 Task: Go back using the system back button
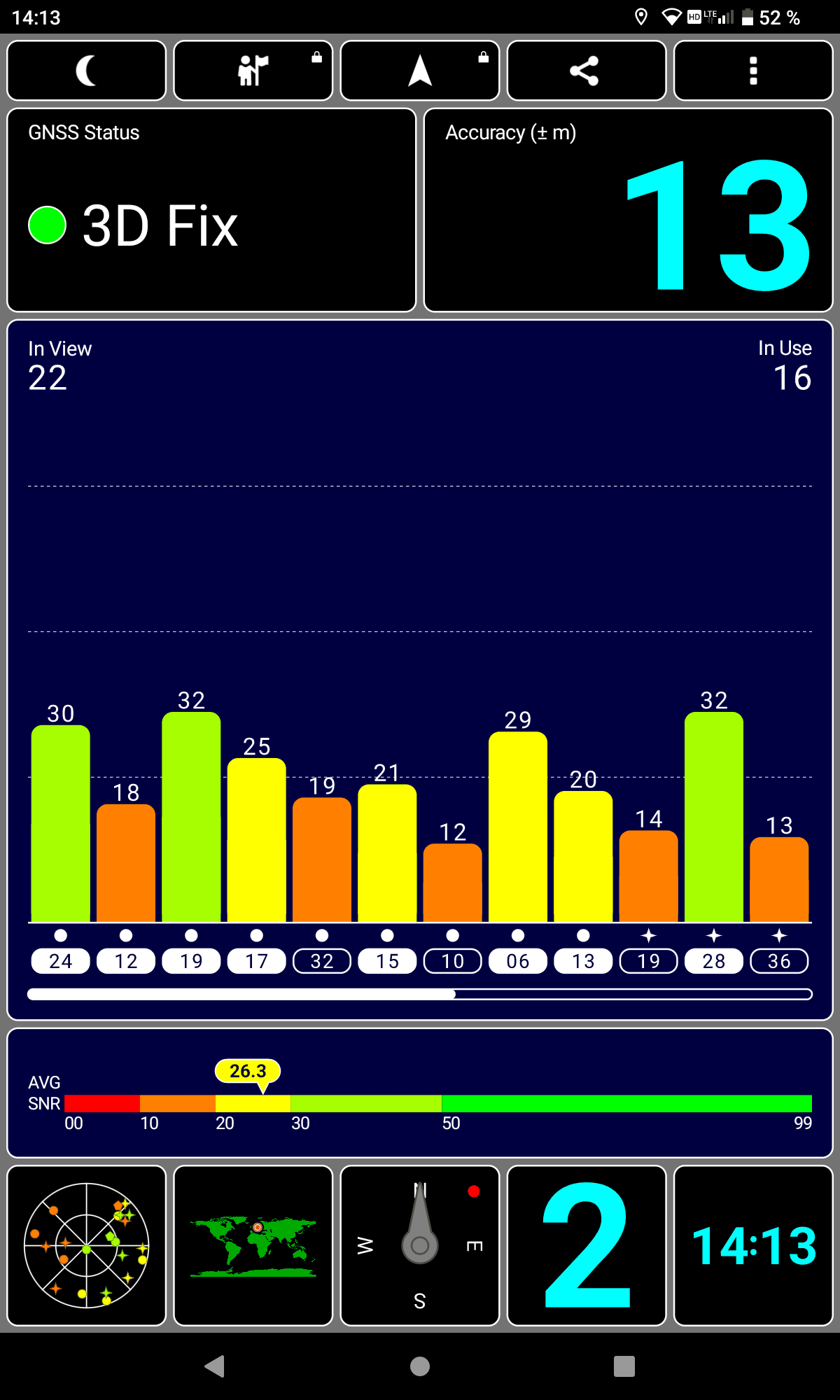click(x=214, y=1366)
